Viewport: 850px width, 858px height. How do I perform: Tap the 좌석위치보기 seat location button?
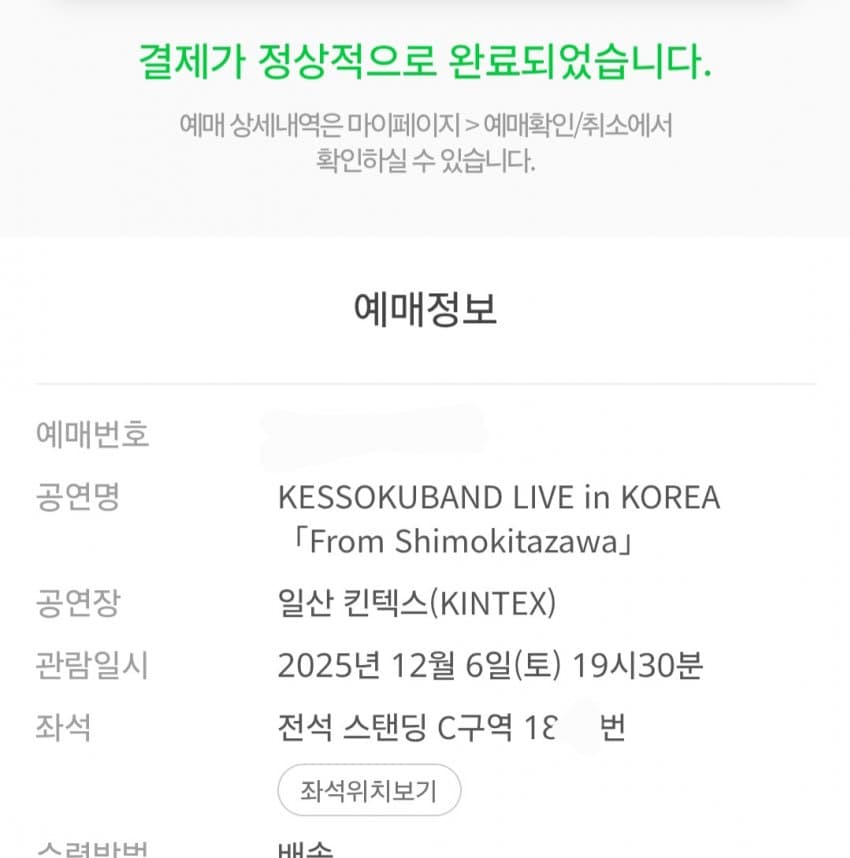[x=369, y=791]
